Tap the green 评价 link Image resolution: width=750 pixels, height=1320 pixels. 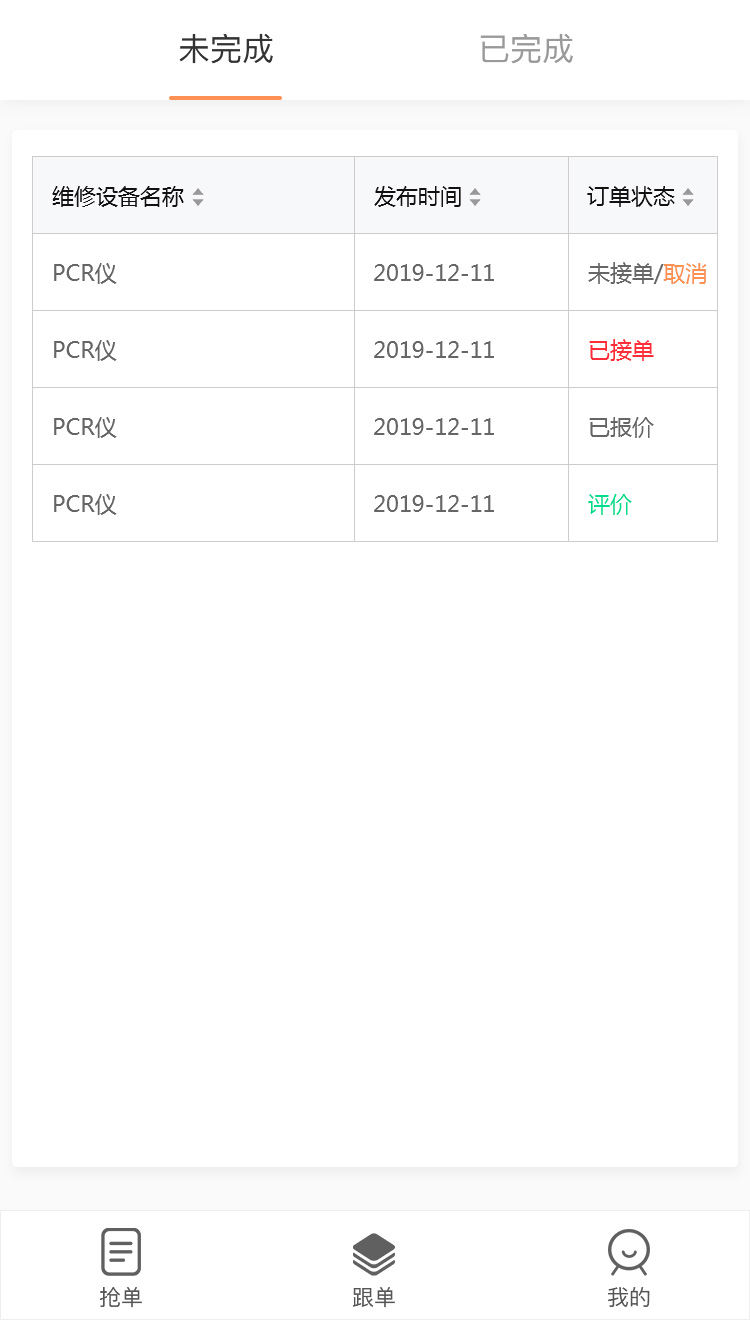point(610,504)
